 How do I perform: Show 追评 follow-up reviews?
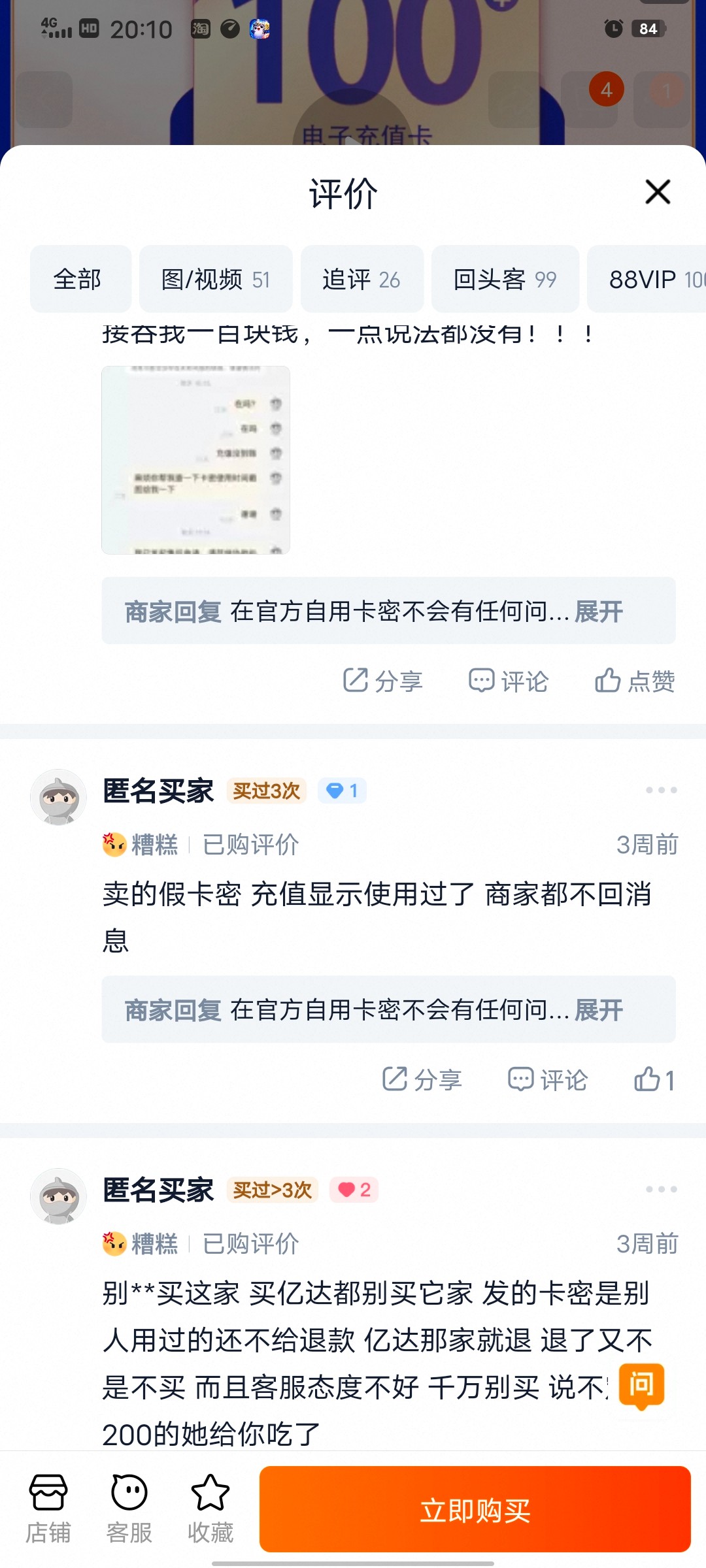pyautogui.click(x=361, y=280)
